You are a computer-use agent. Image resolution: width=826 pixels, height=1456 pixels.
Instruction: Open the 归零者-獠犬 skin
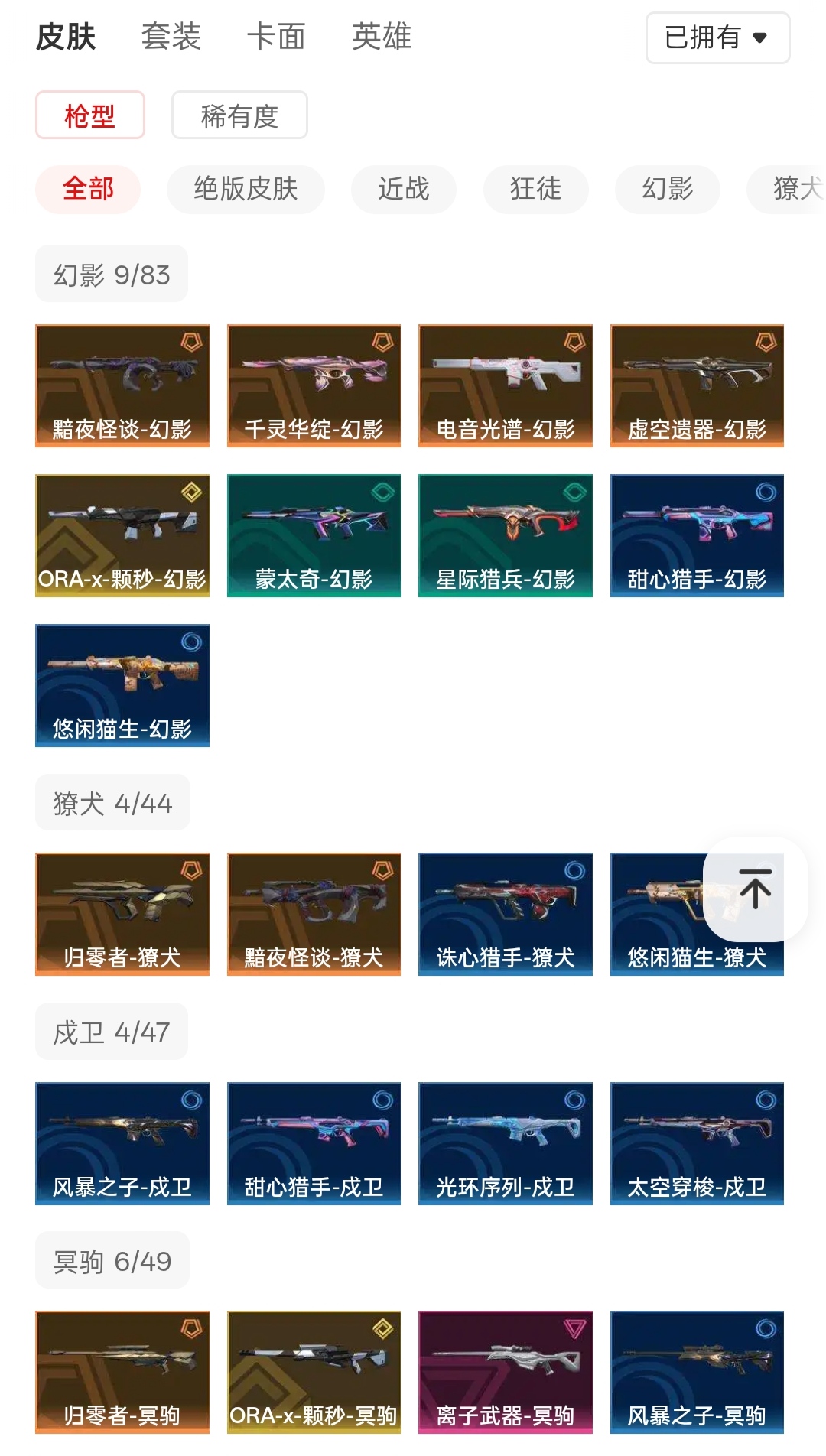click(x=122, y=914)
